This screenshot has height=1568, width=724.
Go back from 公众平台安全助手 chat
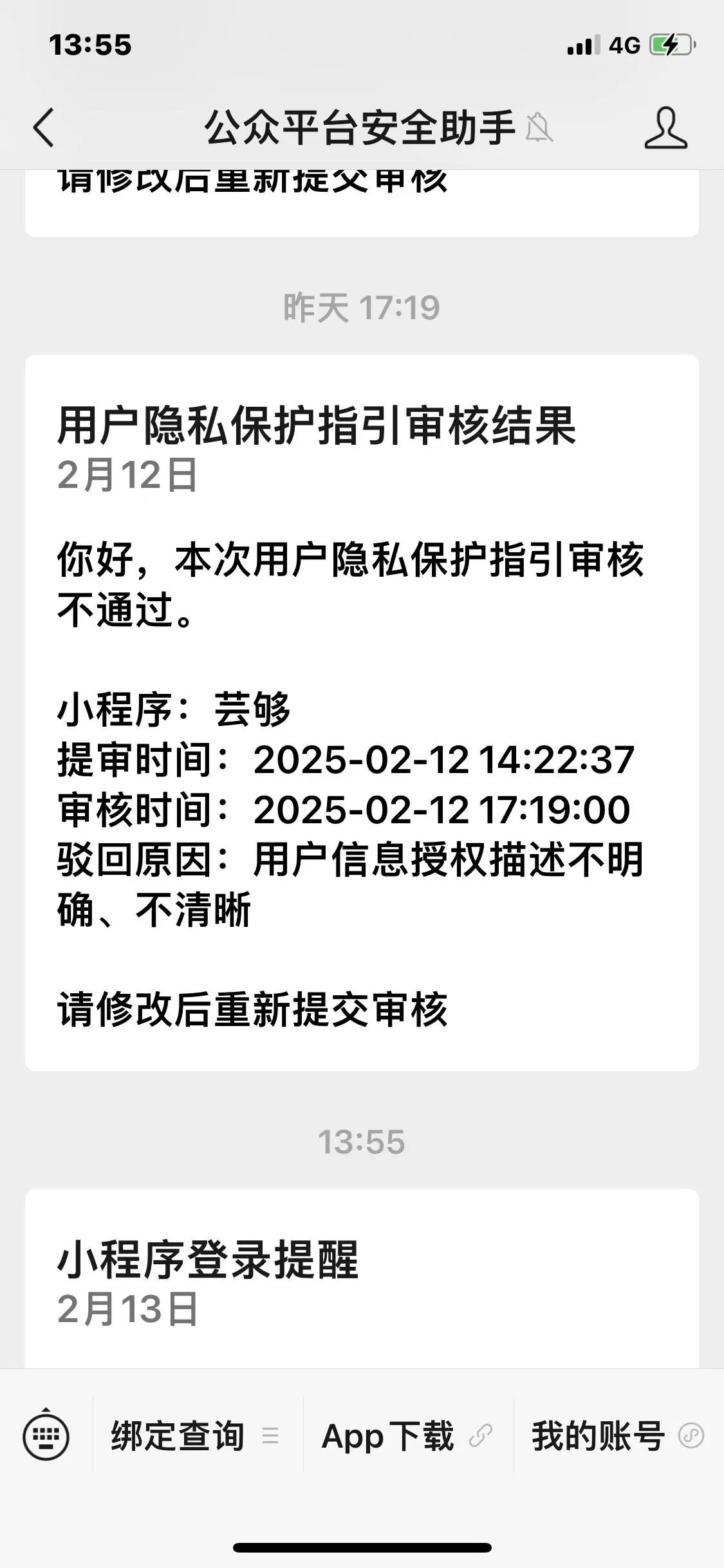[x=44, y=127]
